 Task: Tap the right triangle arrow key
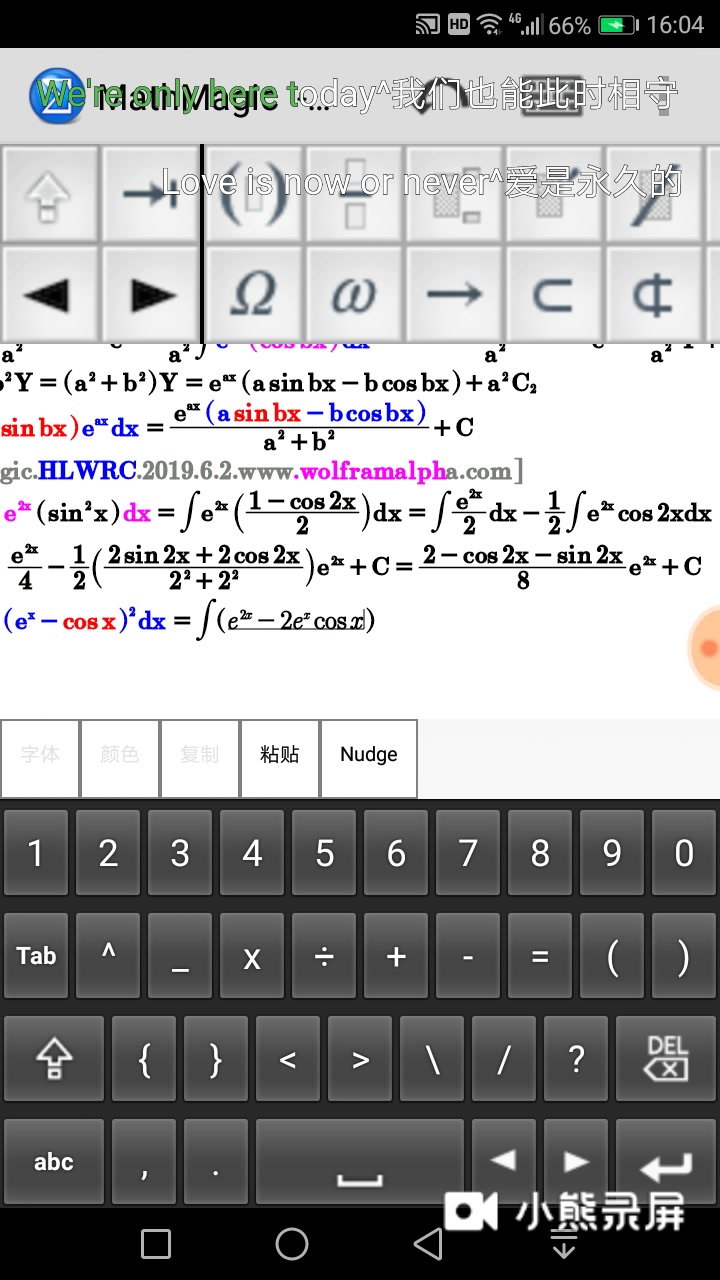(152, 295)
